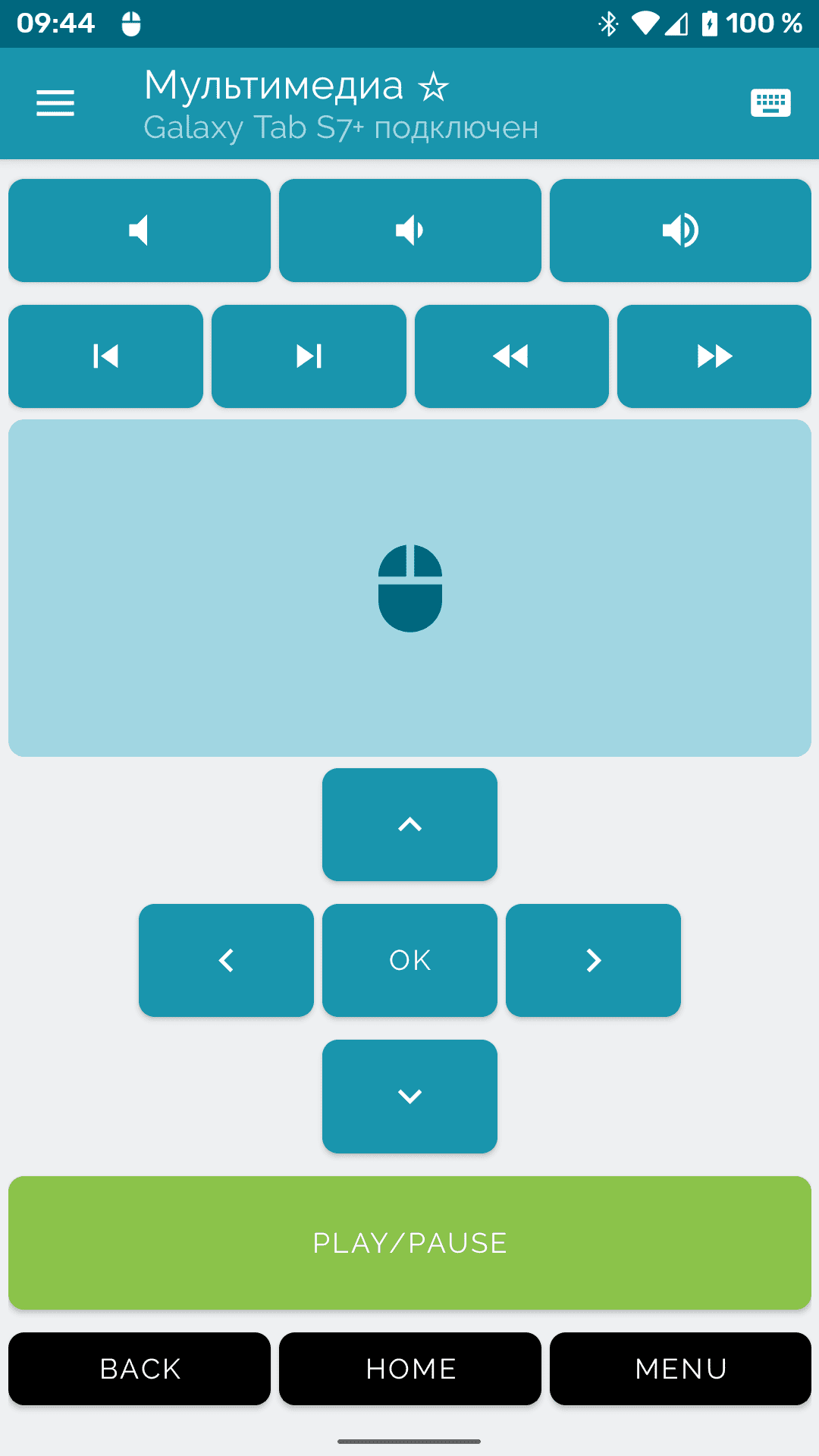Mute the volume
This screenshot has height=1456, width=819.
click(x=140, y=231)
